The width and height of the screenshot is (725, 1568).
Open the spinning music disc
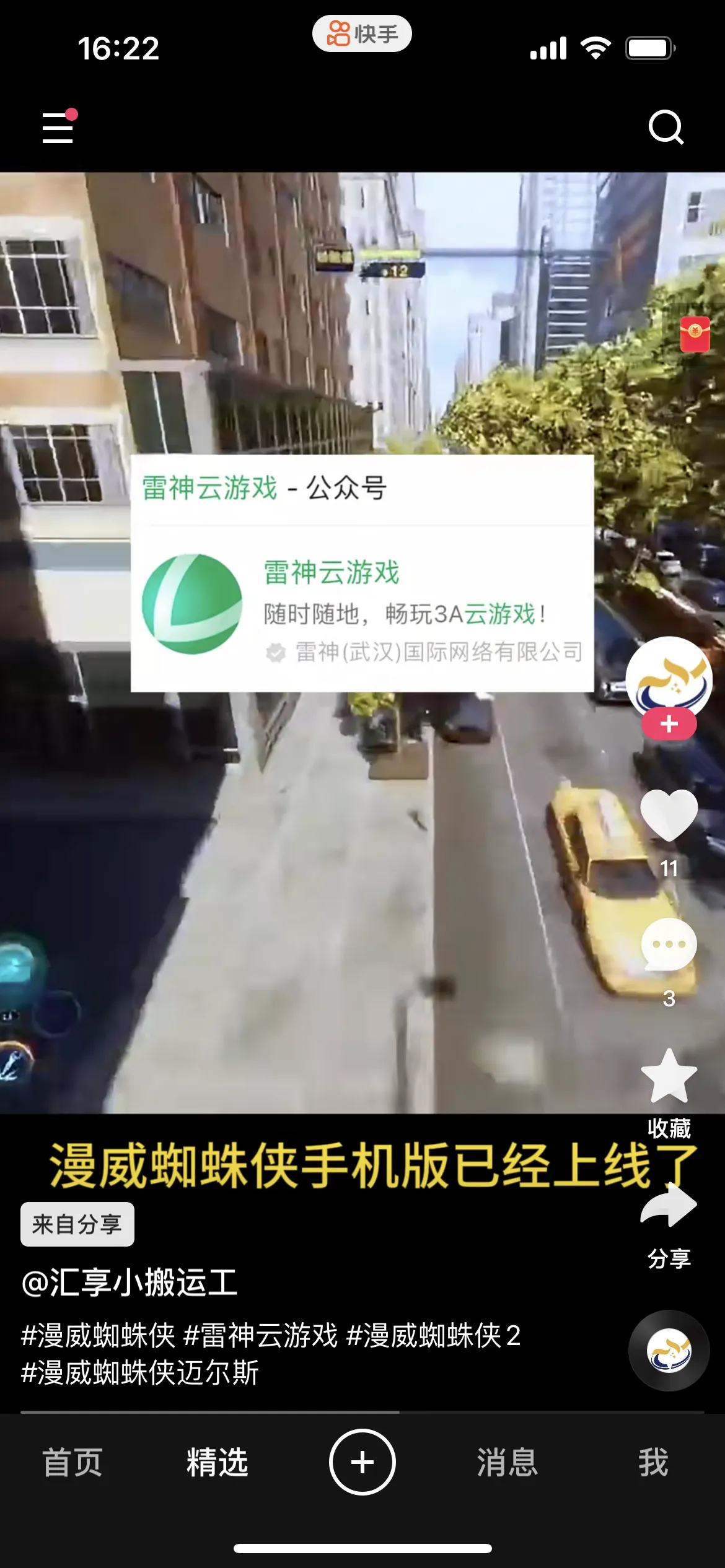coord(669,1351)
